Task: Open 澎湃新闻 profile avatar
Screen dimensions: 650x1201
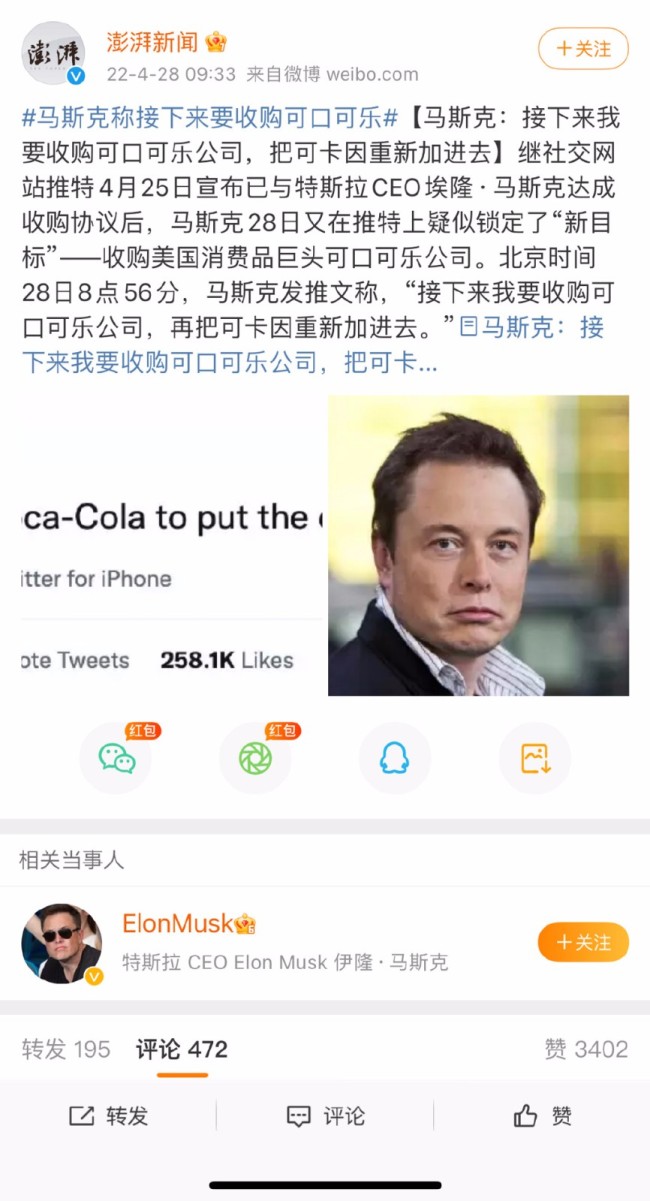Action: click(53, 53)
